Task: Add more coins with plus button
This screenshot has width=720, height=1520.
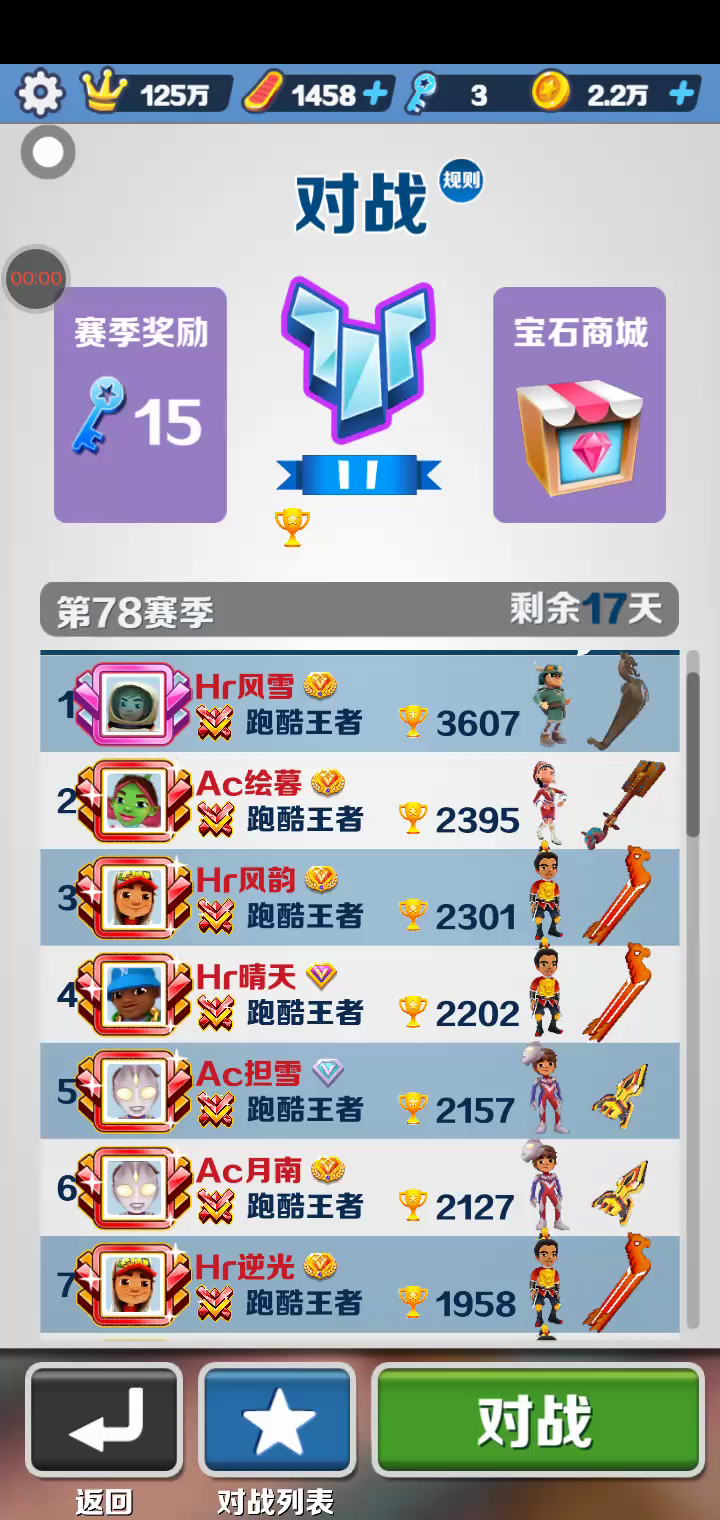Action: pyautogui.click(x=683, y=94)
